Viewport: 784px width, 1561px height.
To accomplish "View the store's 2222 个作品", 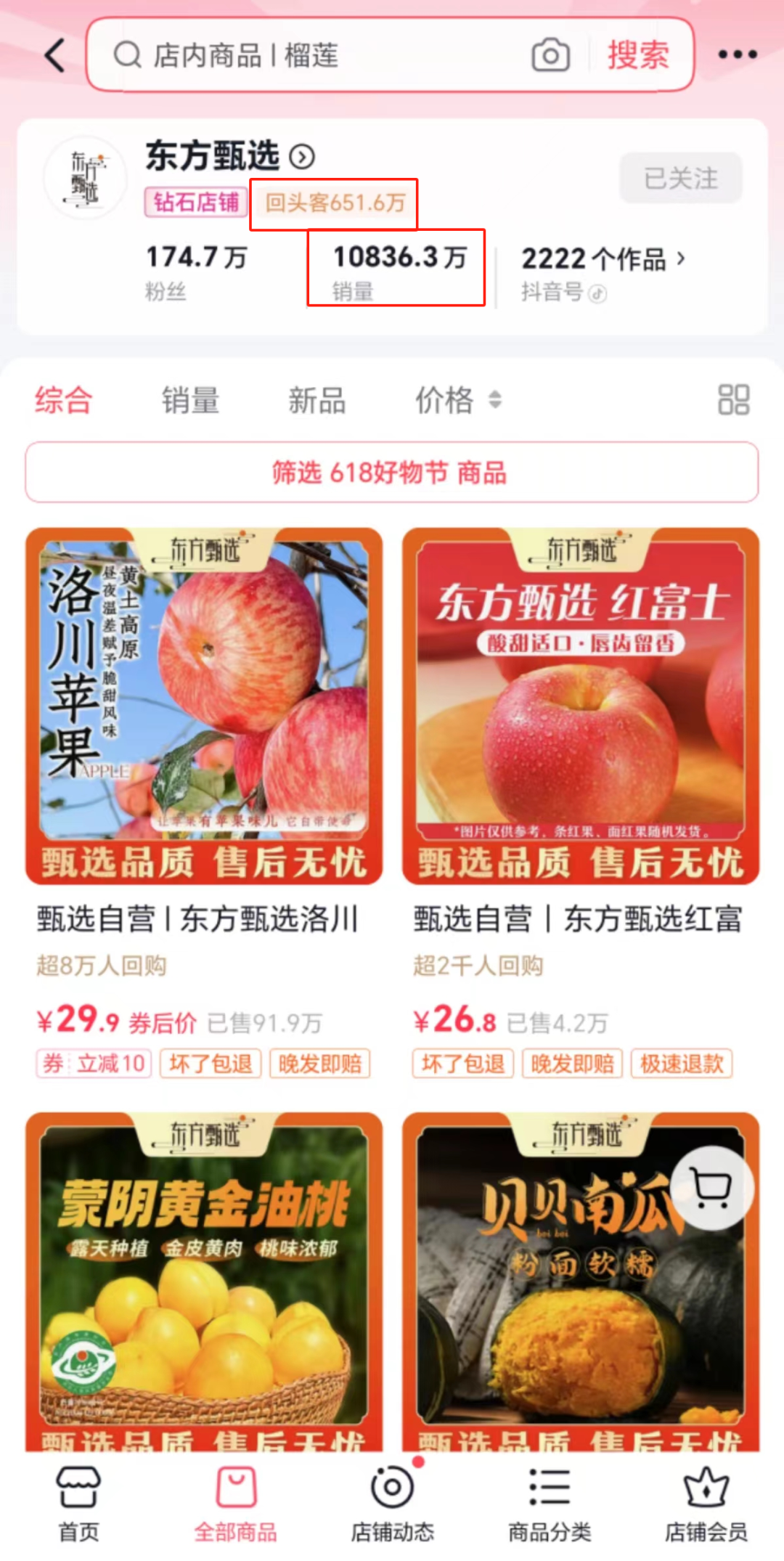I will pyautogui.click(x=603, y=259).
